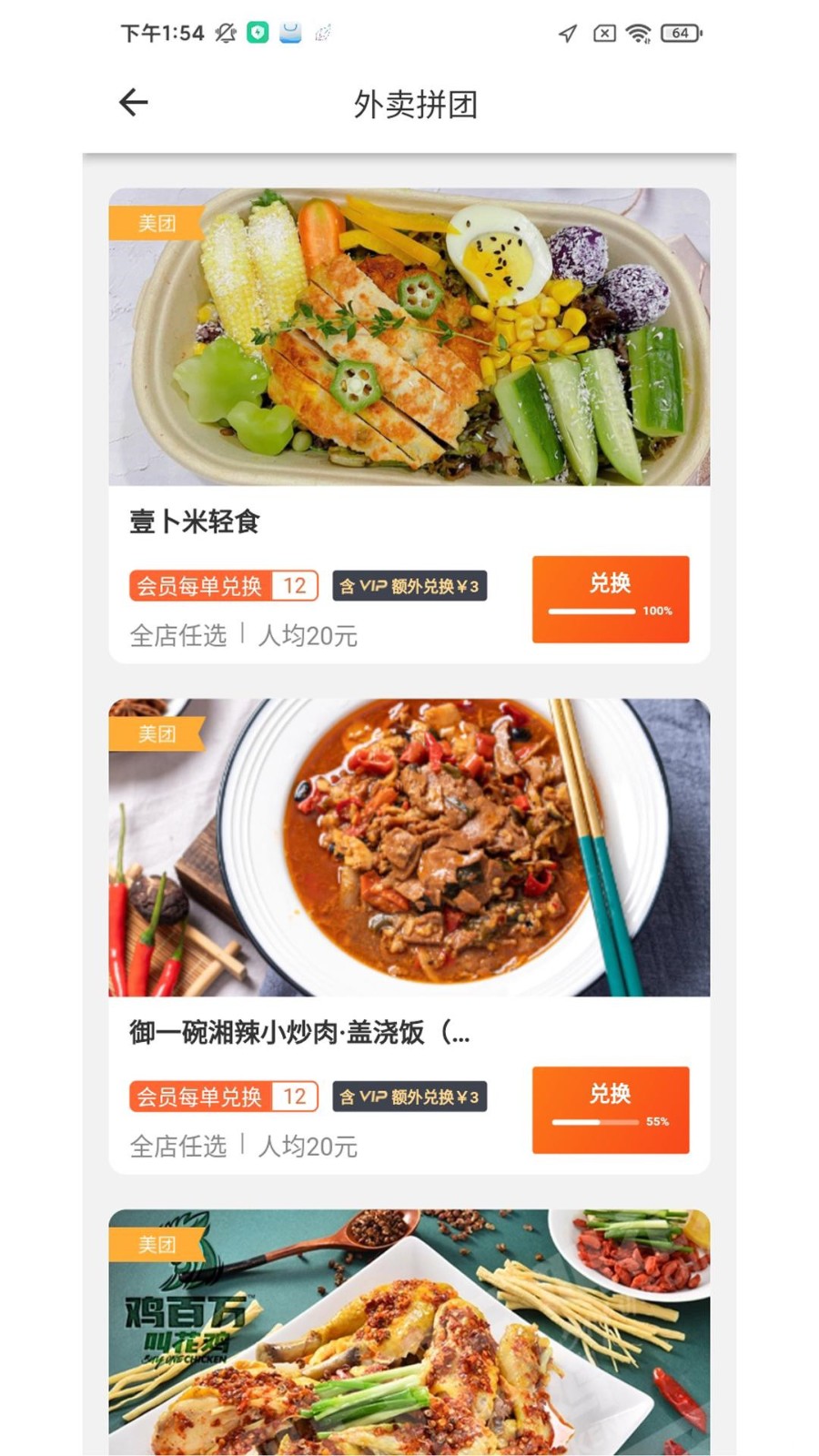Viewport: 819px width, 1456px height.
Task: Select the 美团 badge on the spicy pork dish
Action: pyautogui.click(x=157, y=733)
